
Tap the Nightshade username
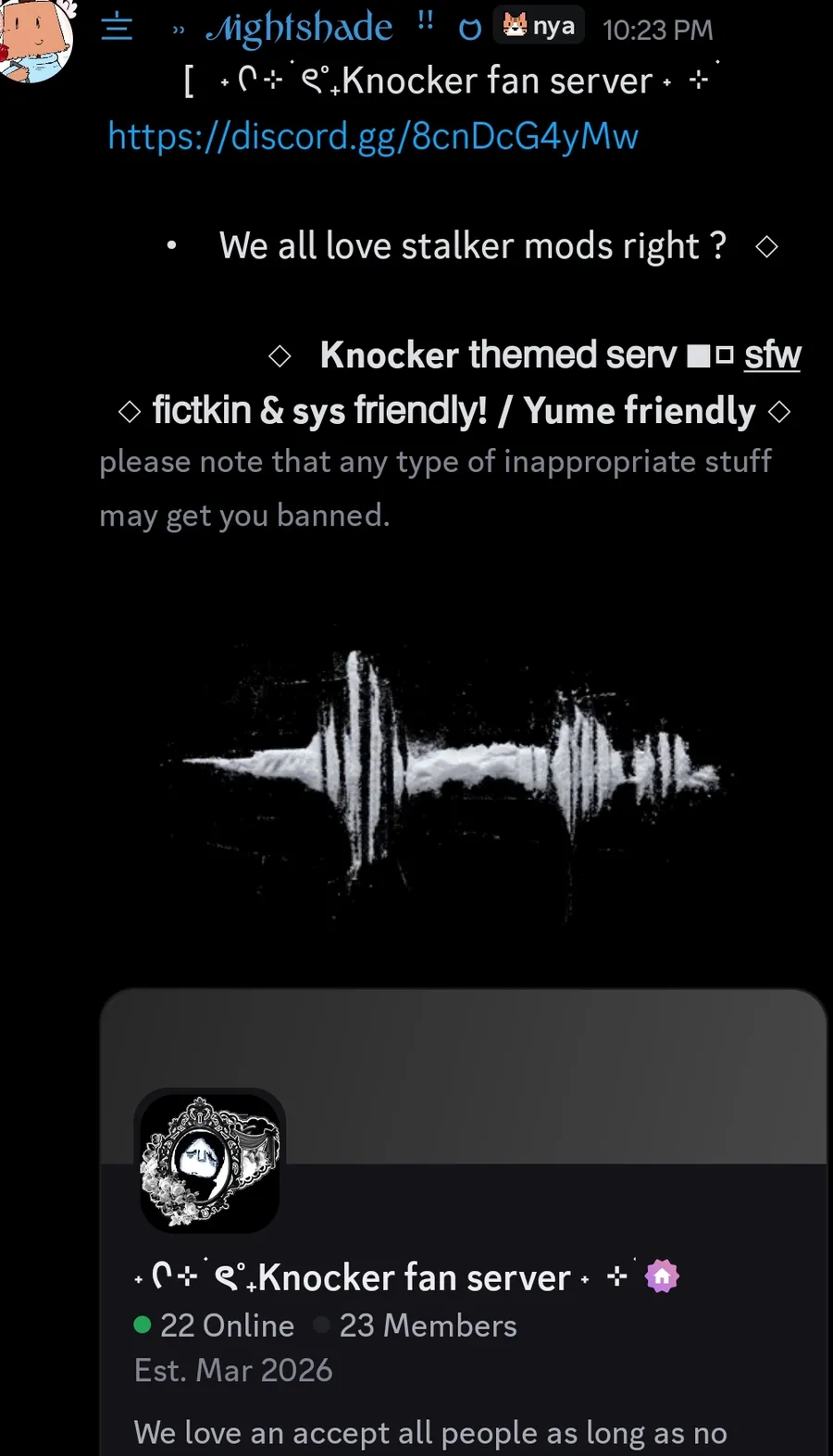pyautogui.click(x=299, y=28)
